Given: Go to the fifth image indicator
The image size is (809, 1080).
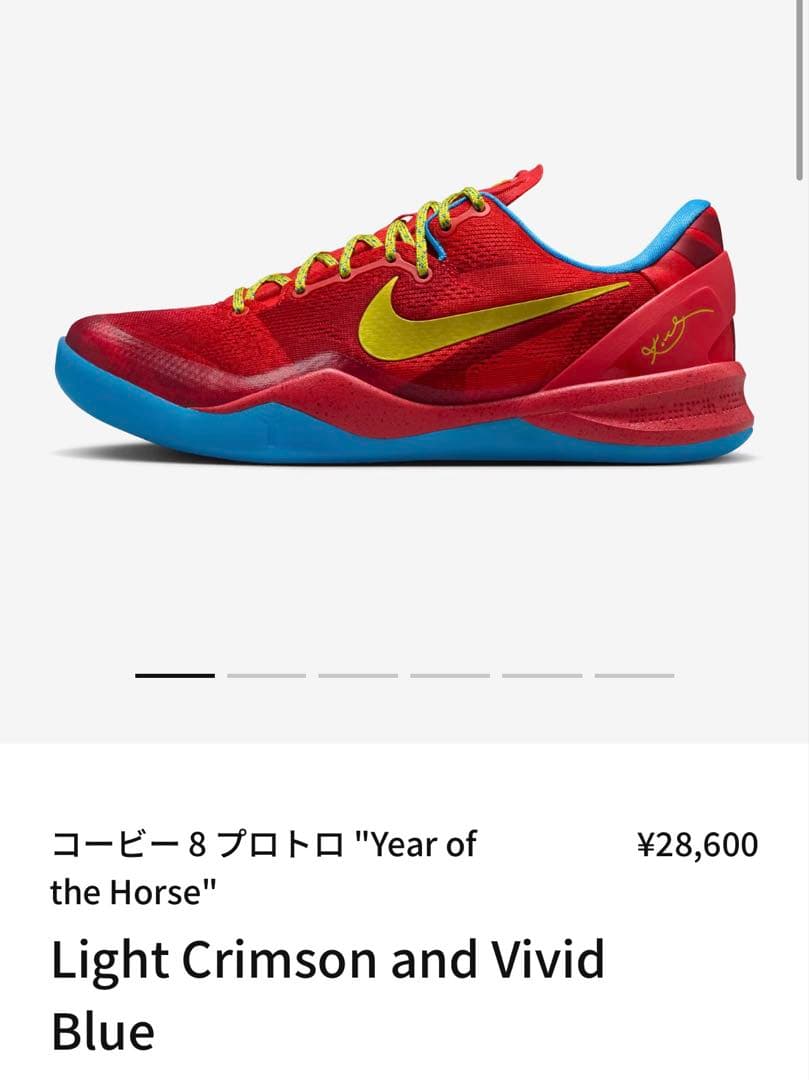Looking at the screenshot, I should (542, 676).
